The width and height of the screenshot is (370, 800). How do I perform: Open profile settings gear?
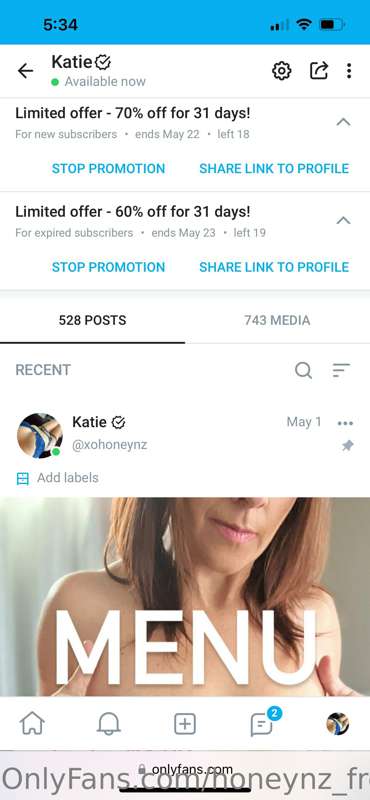(x=281, y=71)
